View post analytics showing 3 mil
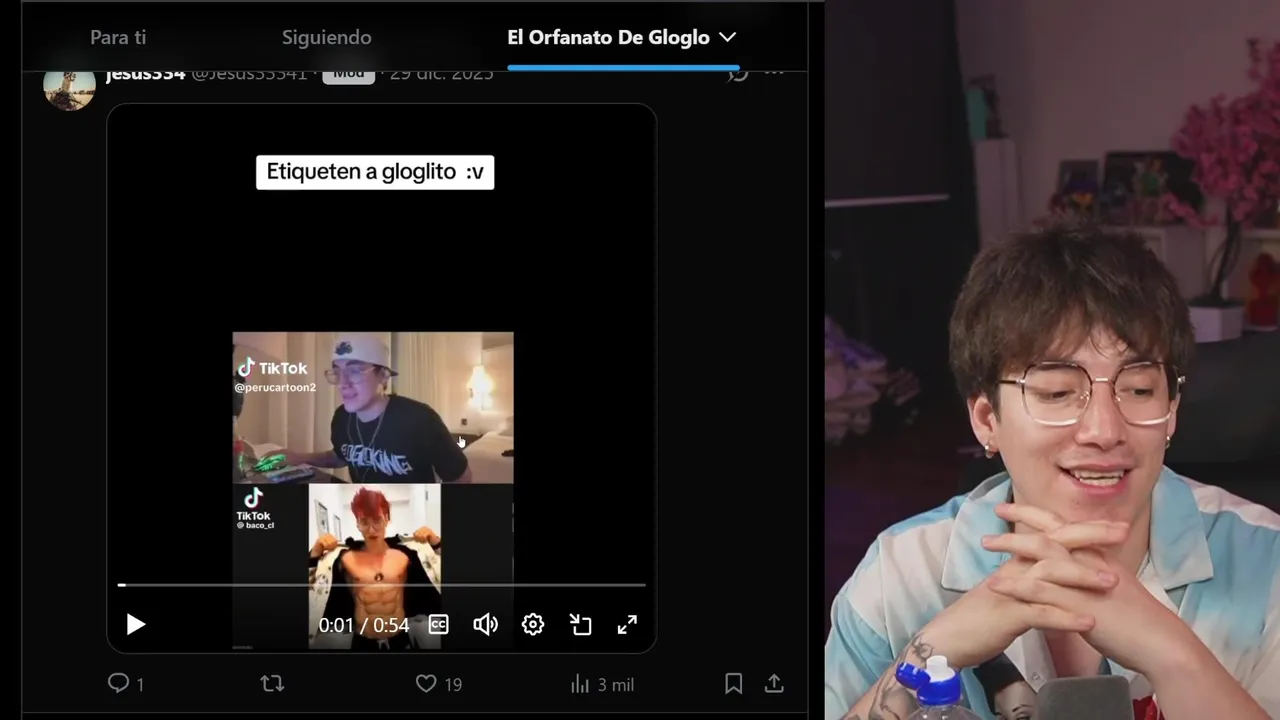The image size is (1280, 720). pos(580,684)
